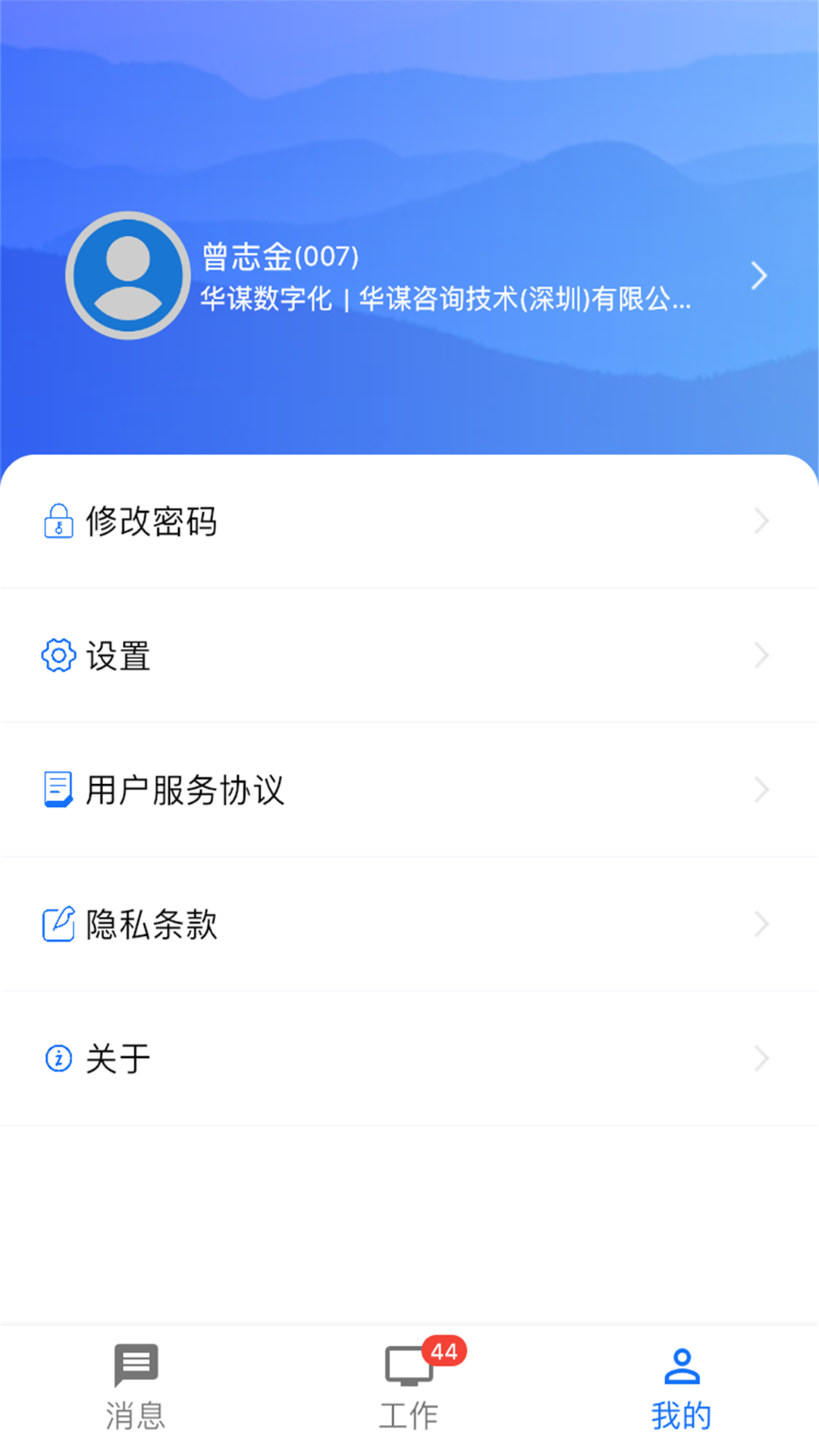
Task: Tap the document icon for 用户服务协议
Action: click(x=58, y=789)
